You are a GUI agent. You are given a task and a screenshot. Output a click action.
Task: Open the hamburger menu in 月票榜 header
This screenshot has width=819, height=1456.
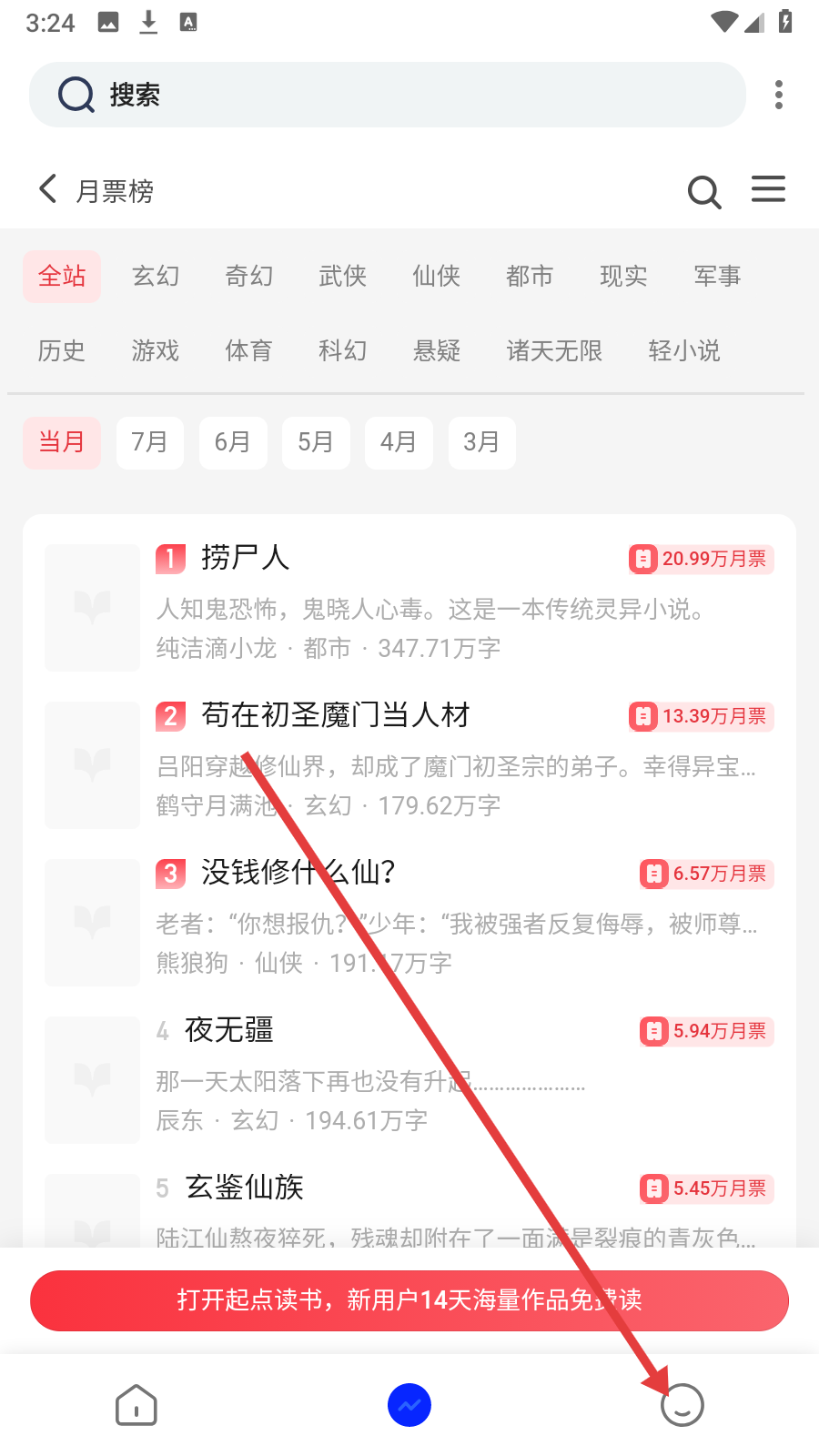point(768,189)
